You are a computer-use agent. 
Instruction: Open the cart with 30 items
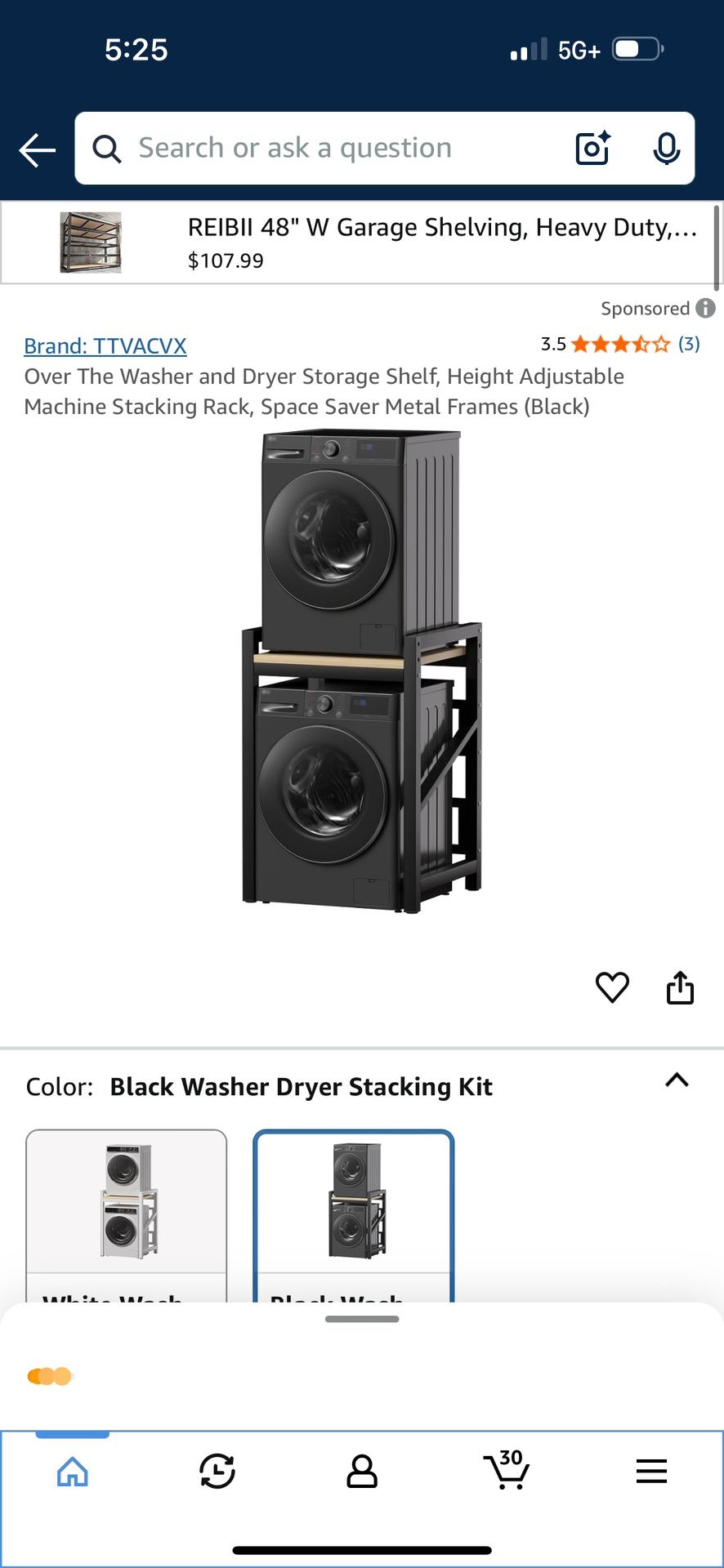507,1470
